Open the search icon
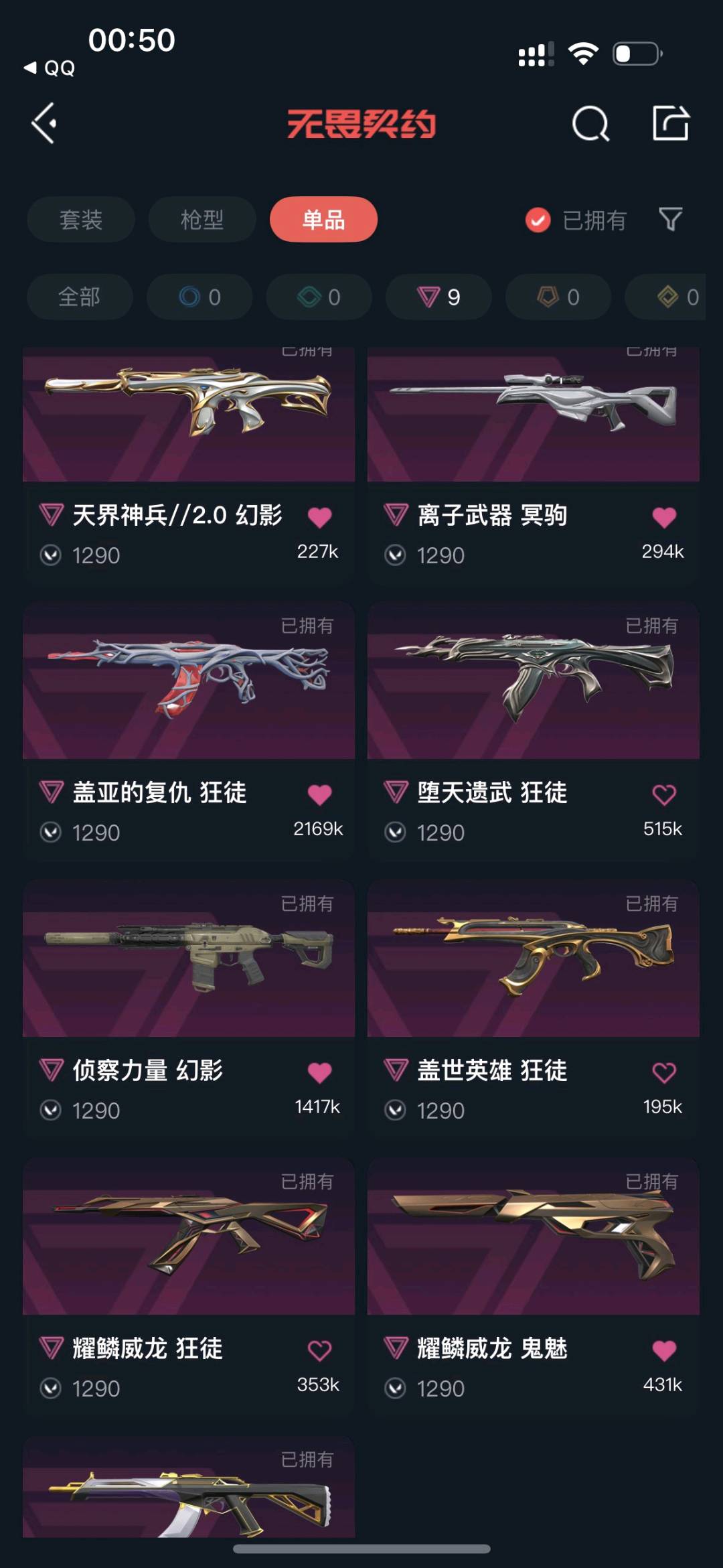 pos(590,124)
